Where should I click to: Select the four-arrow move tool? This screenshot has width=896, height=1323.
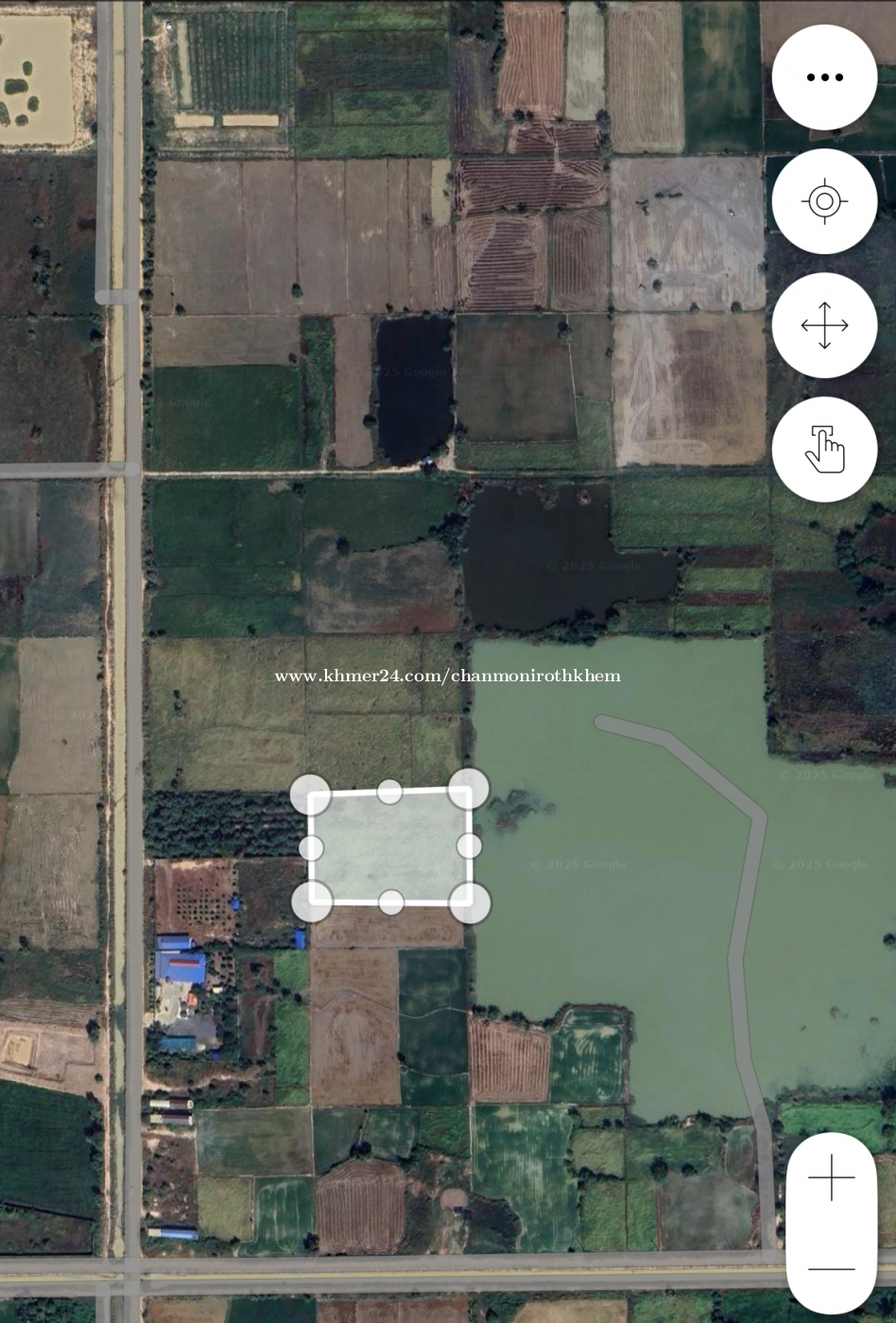coord(824,325)
